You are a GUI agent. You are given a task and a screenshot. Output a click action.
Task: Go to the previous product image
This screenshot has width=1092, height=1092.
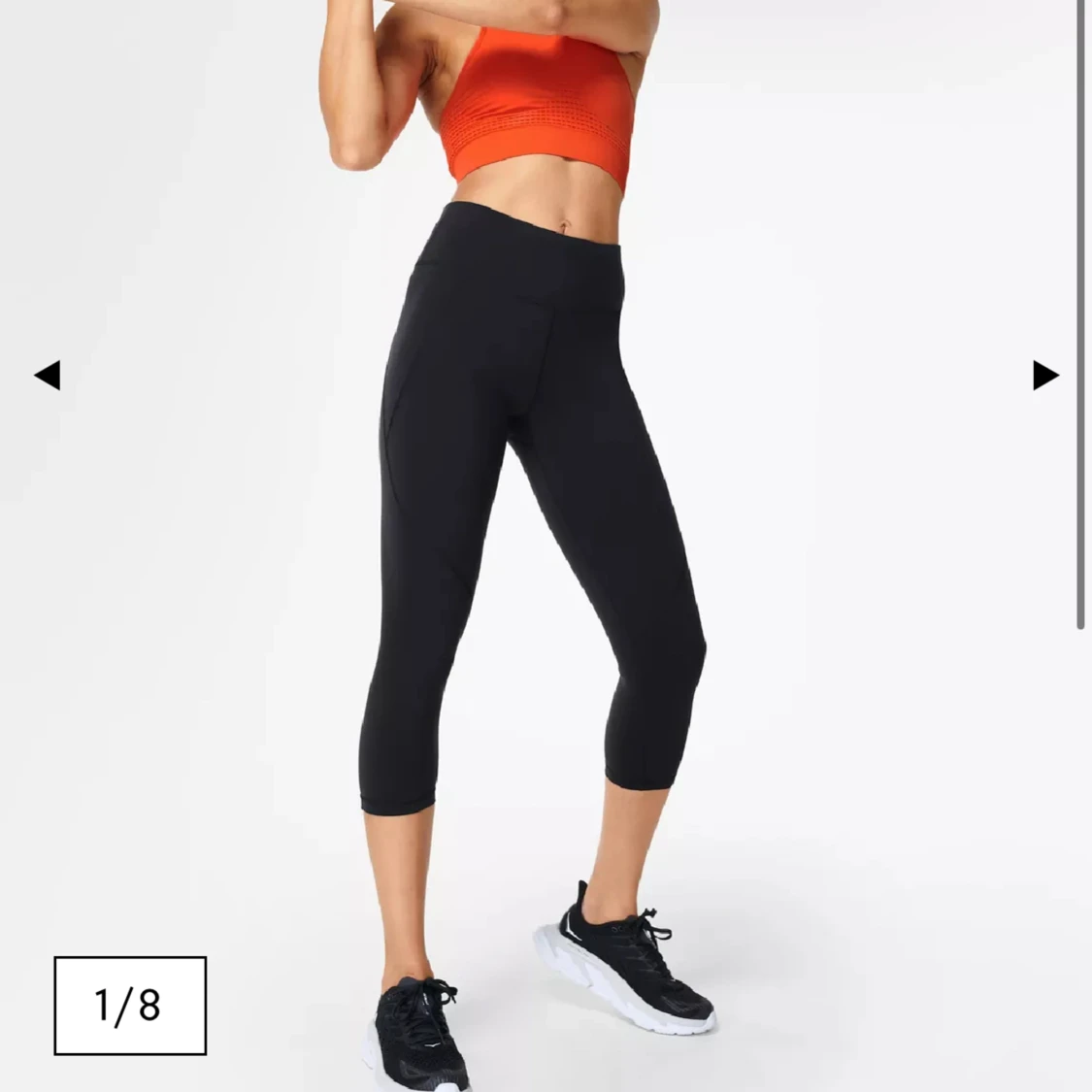(47, 375)
